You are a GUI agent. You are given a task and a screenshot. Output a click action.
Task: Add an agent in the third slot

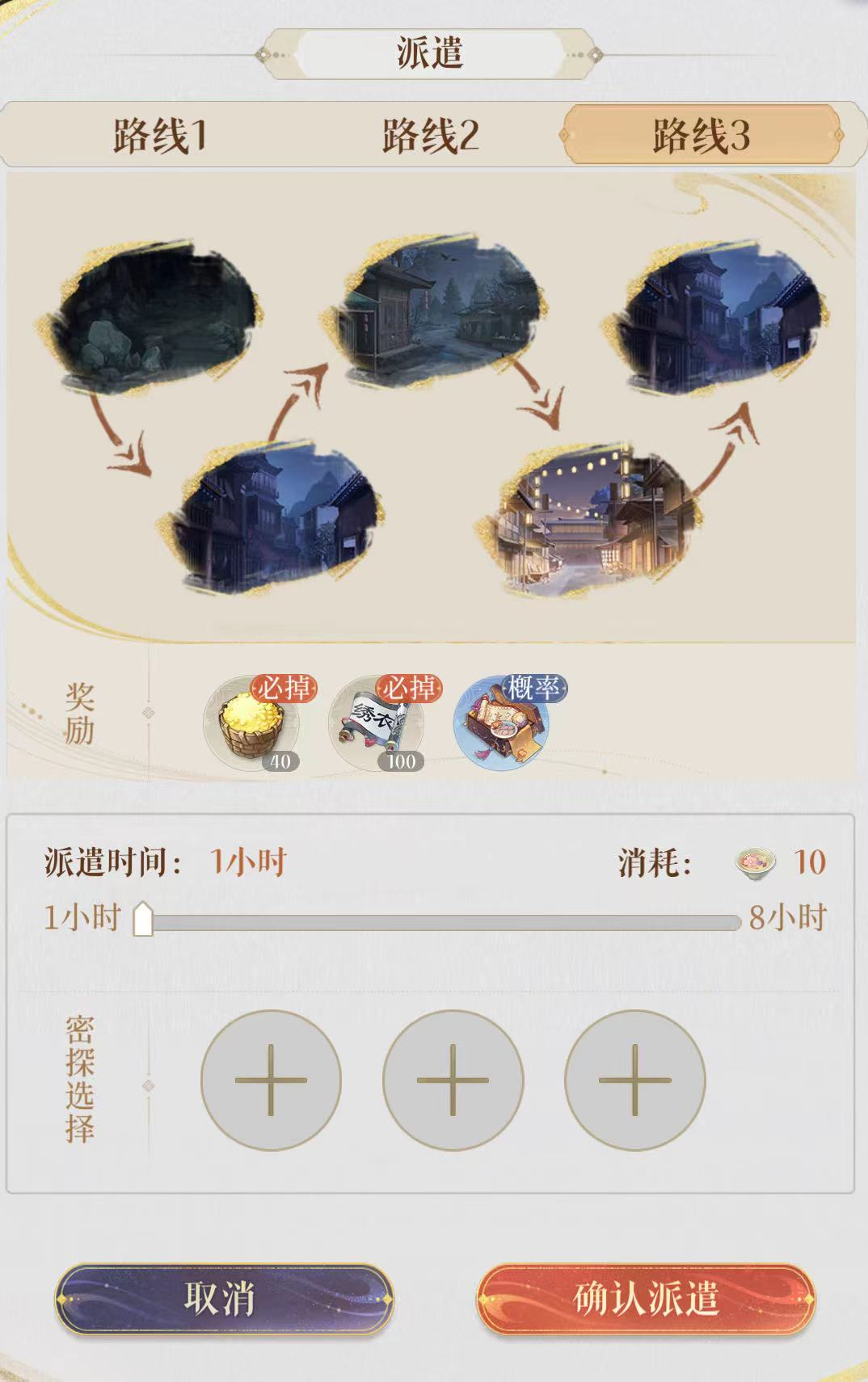[634, 1080]
